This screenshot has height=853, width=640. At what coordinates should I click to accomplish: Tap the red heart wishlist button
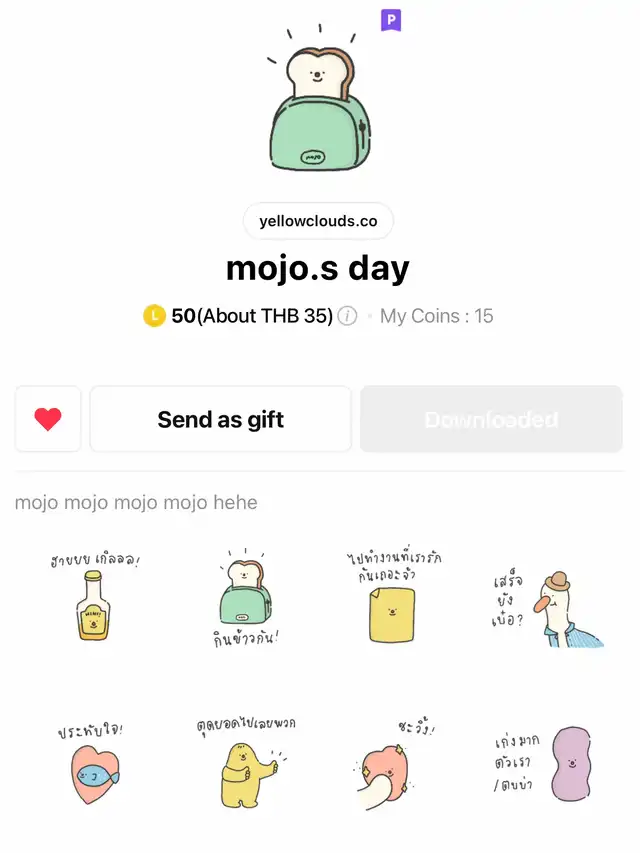tap(48, 419)
